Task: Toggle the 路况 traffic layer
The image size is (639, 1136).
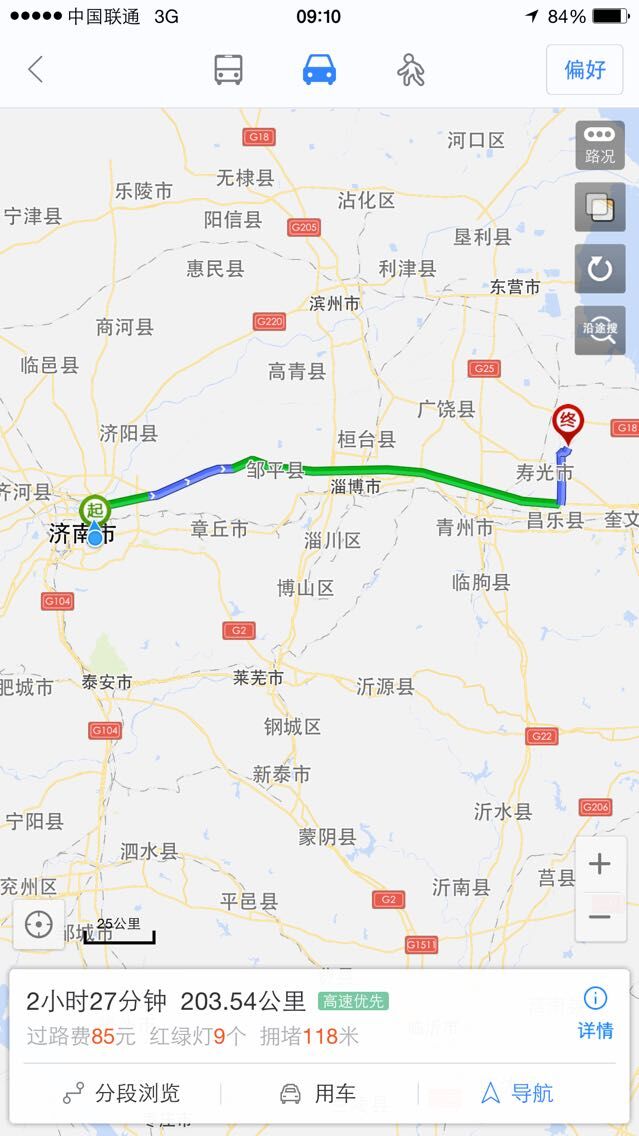Action: point(600,145)
